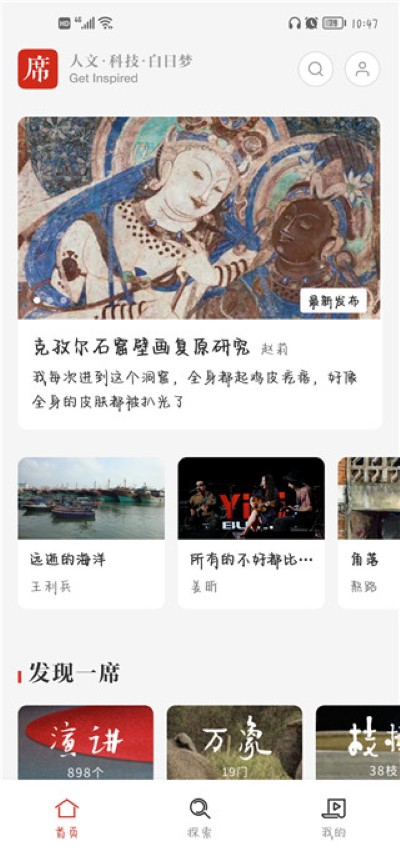Open the 角落 card
The width and height of the screenshot is (400, 855).
point(369,533)
